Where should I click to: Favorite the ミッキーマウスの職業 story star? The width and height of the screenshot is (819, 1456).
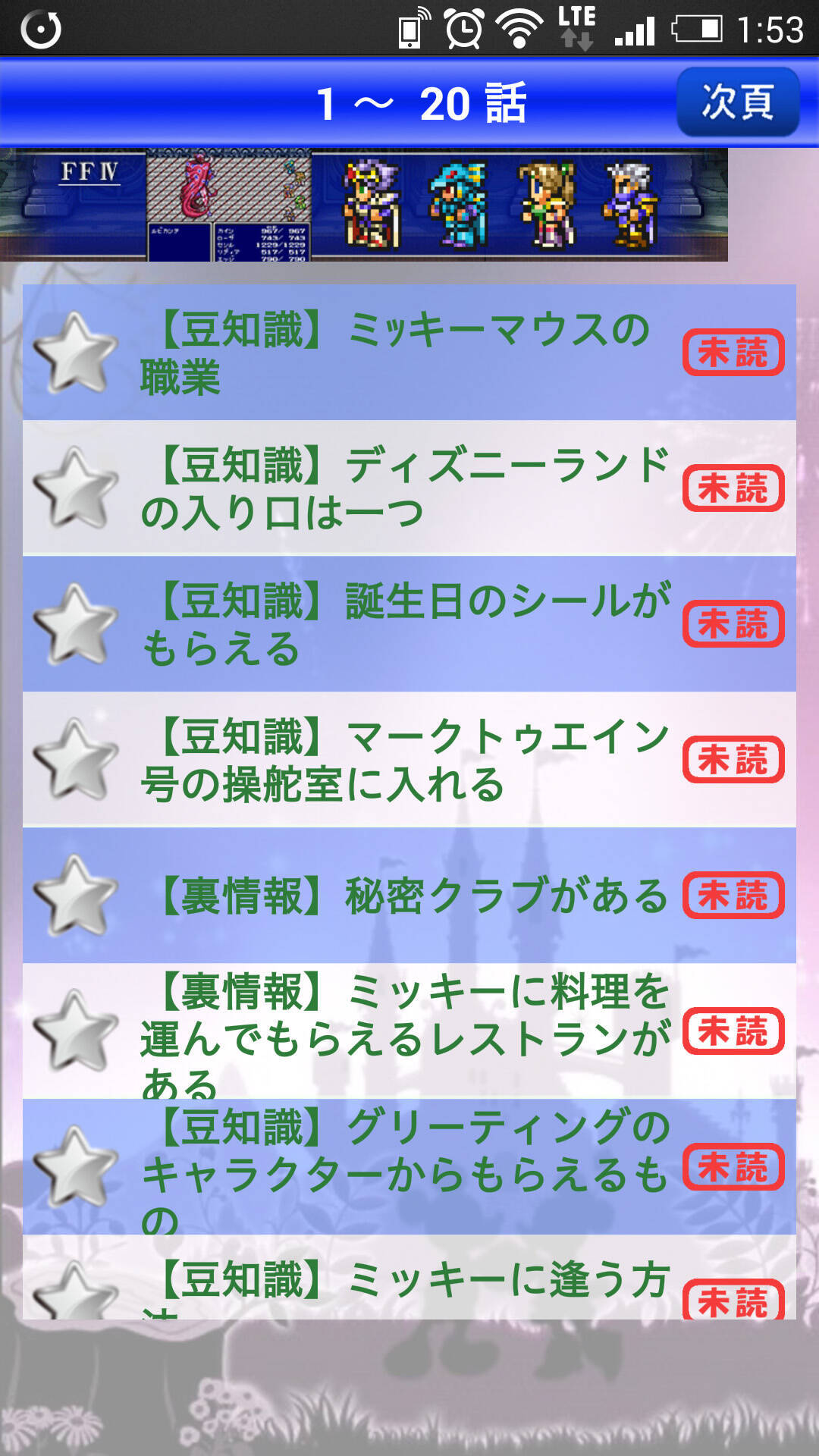(75, 353)
